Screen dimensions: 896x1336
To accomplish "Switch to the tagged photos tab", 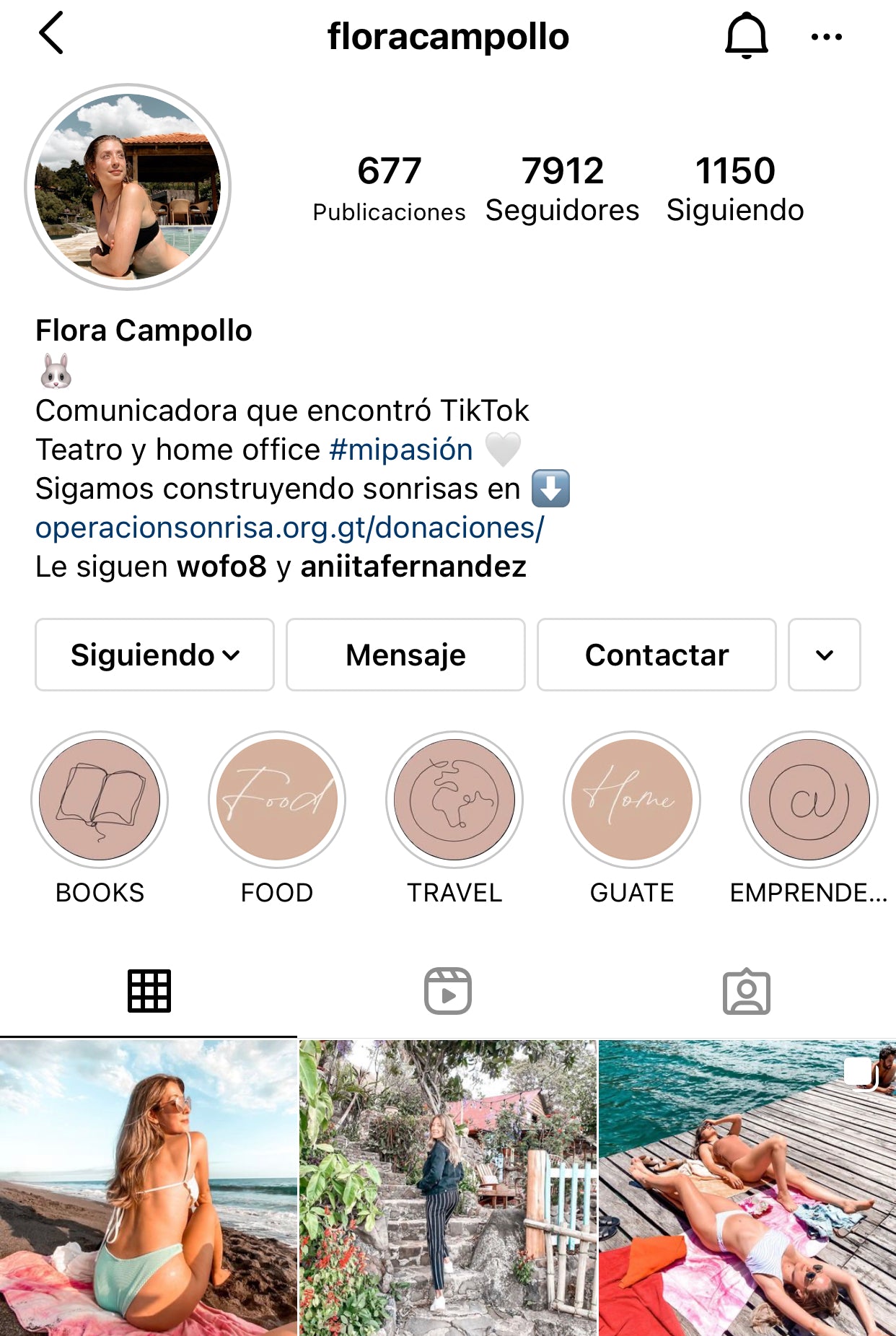I will [x=746, y=991].
